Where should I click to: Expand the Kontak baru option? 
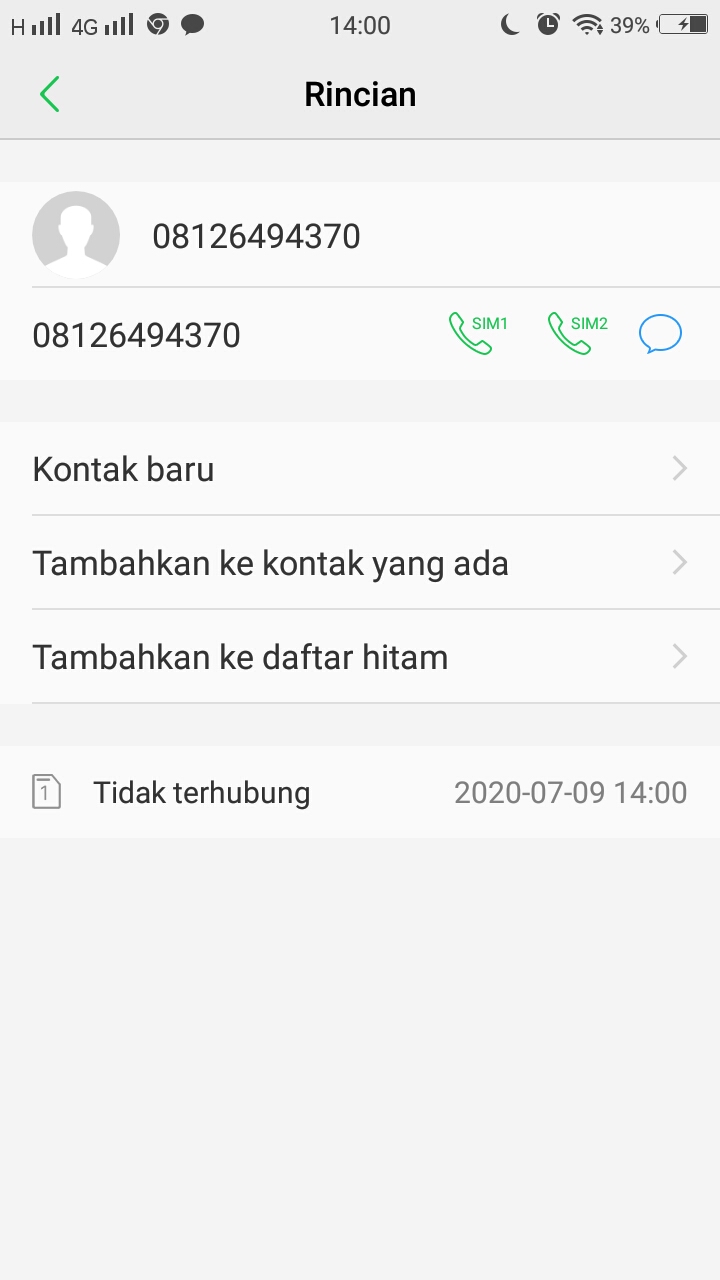(x=679, y=468)
